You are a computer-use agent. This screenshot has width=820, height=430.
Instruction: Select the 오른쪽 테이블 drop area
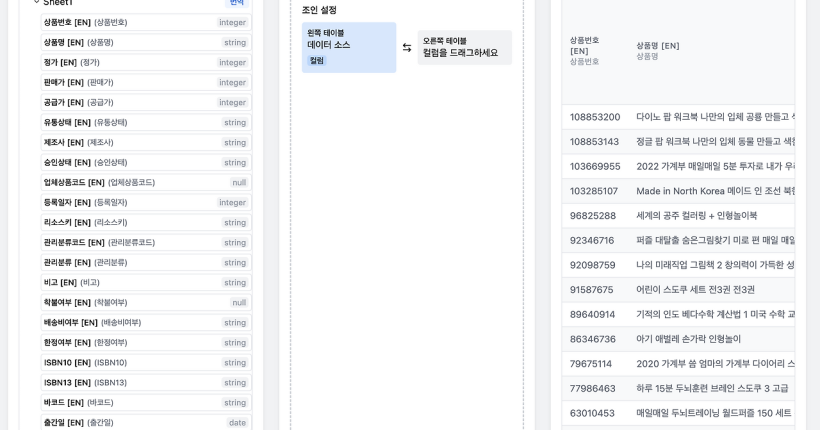click(464, 47)
